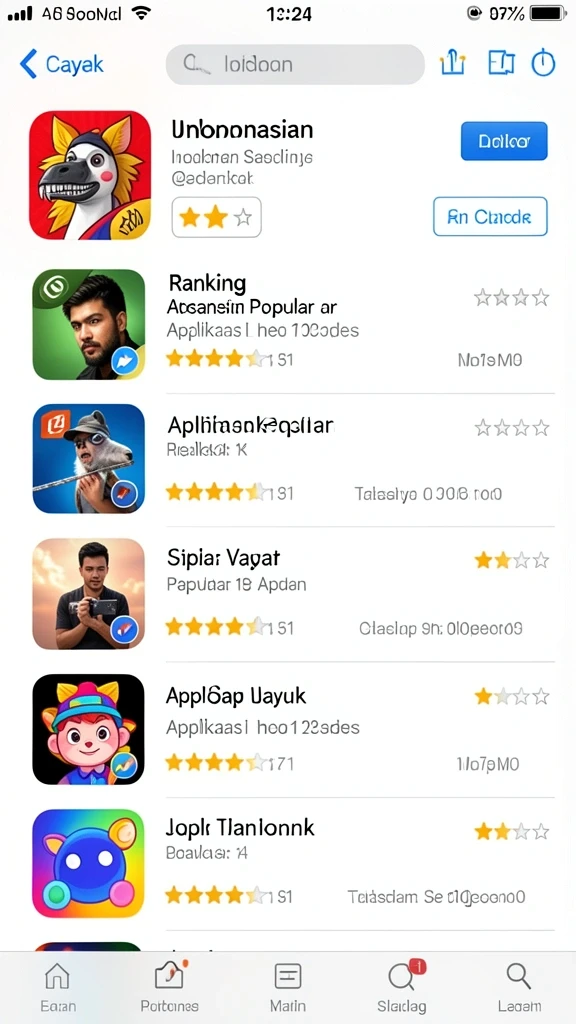This screenshot has width=576, height=1024.
Task: Open the bookmark icon in the top bar
Action: [501, 64]
